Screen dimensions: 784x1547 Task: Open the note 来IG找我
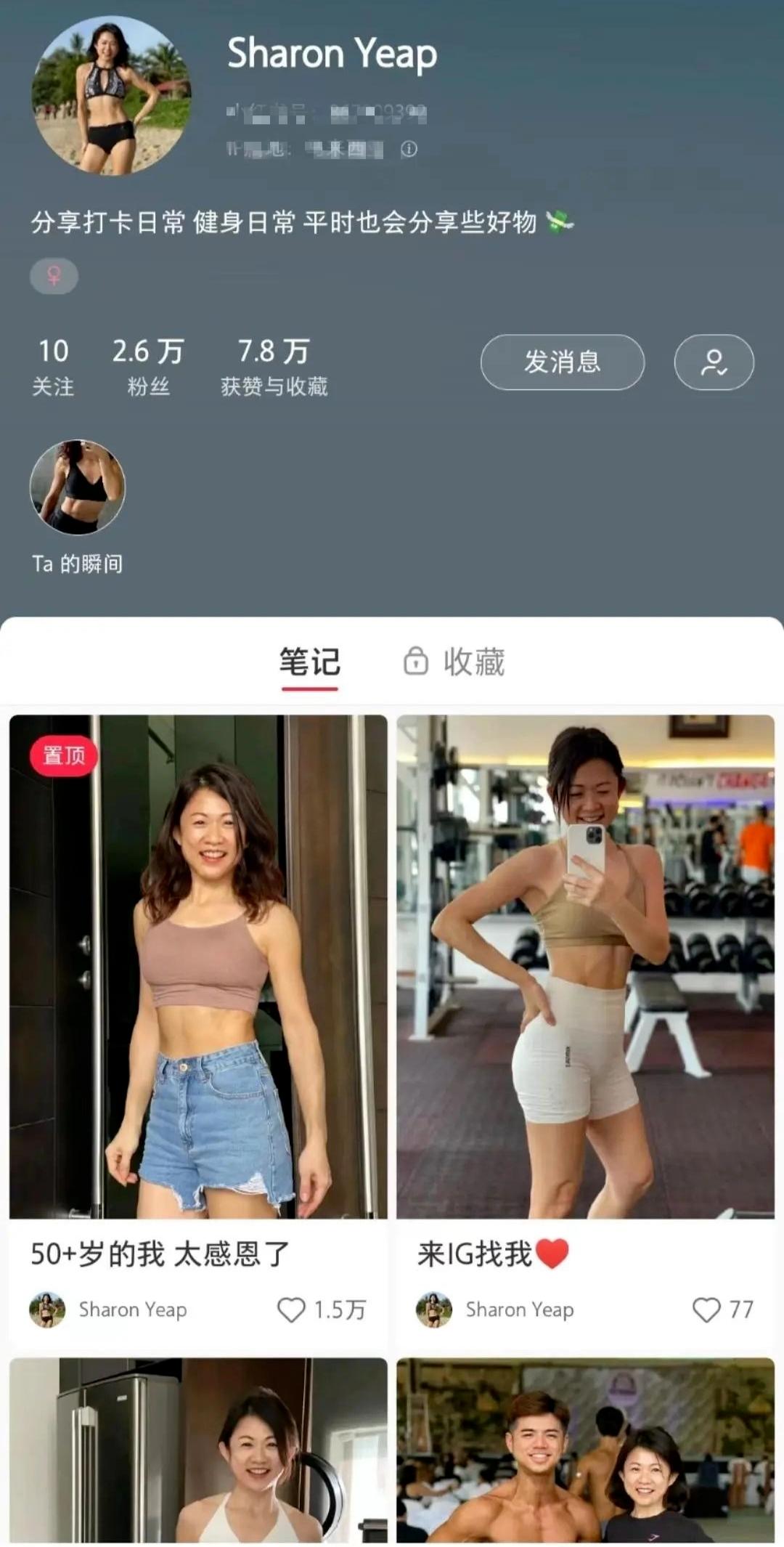(585, 966)
